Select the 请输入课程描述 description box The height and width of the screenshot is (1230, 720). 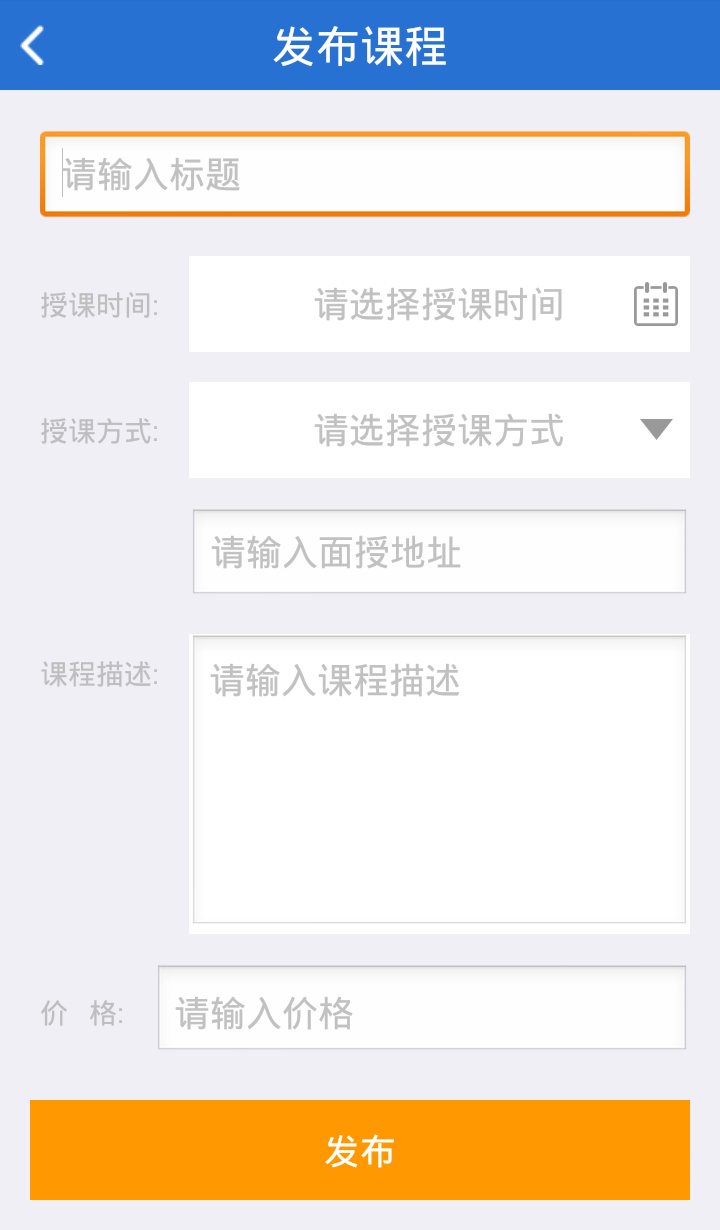[439, 779]
